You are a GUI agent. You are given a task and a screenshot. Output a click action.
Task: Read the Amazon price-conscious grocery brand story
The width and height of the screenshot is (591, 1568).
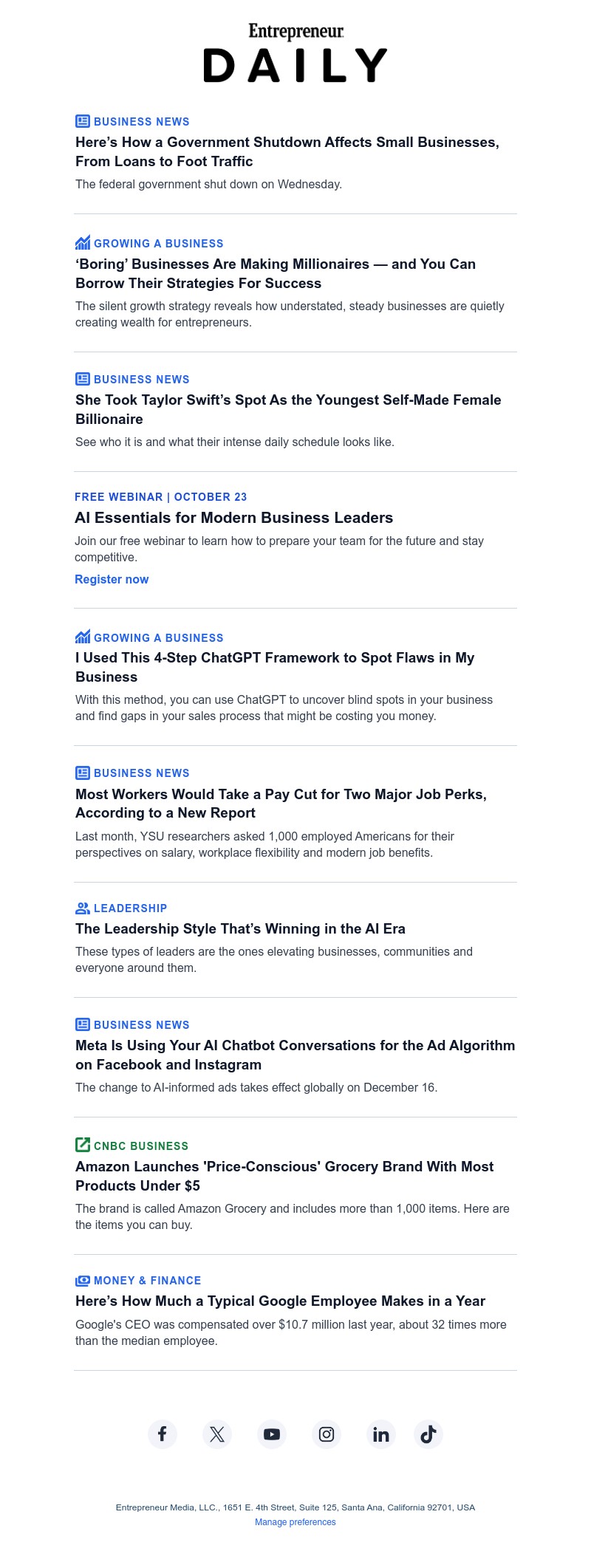284,1176
